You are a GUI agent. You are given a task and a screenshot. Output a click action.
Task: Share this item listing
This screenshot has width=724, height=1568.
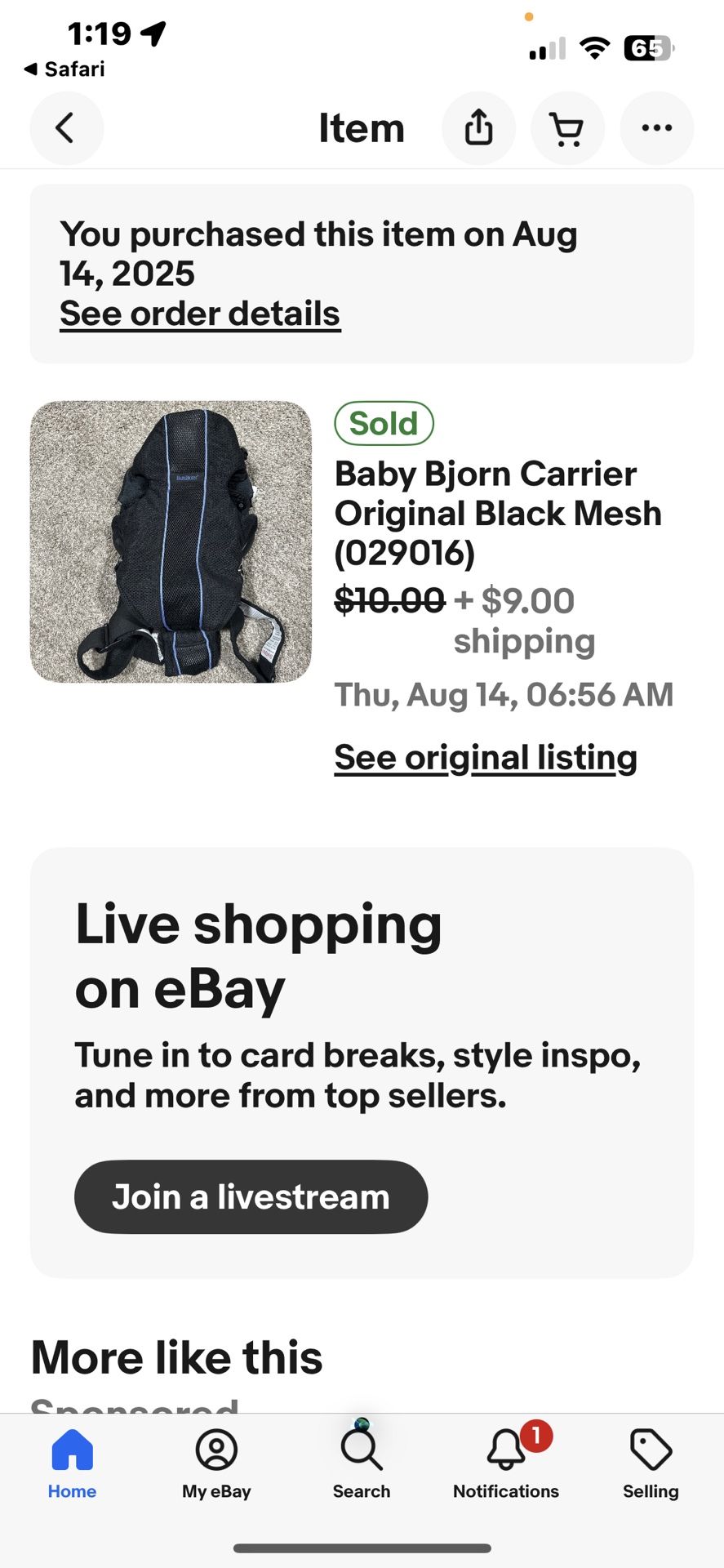478,128
